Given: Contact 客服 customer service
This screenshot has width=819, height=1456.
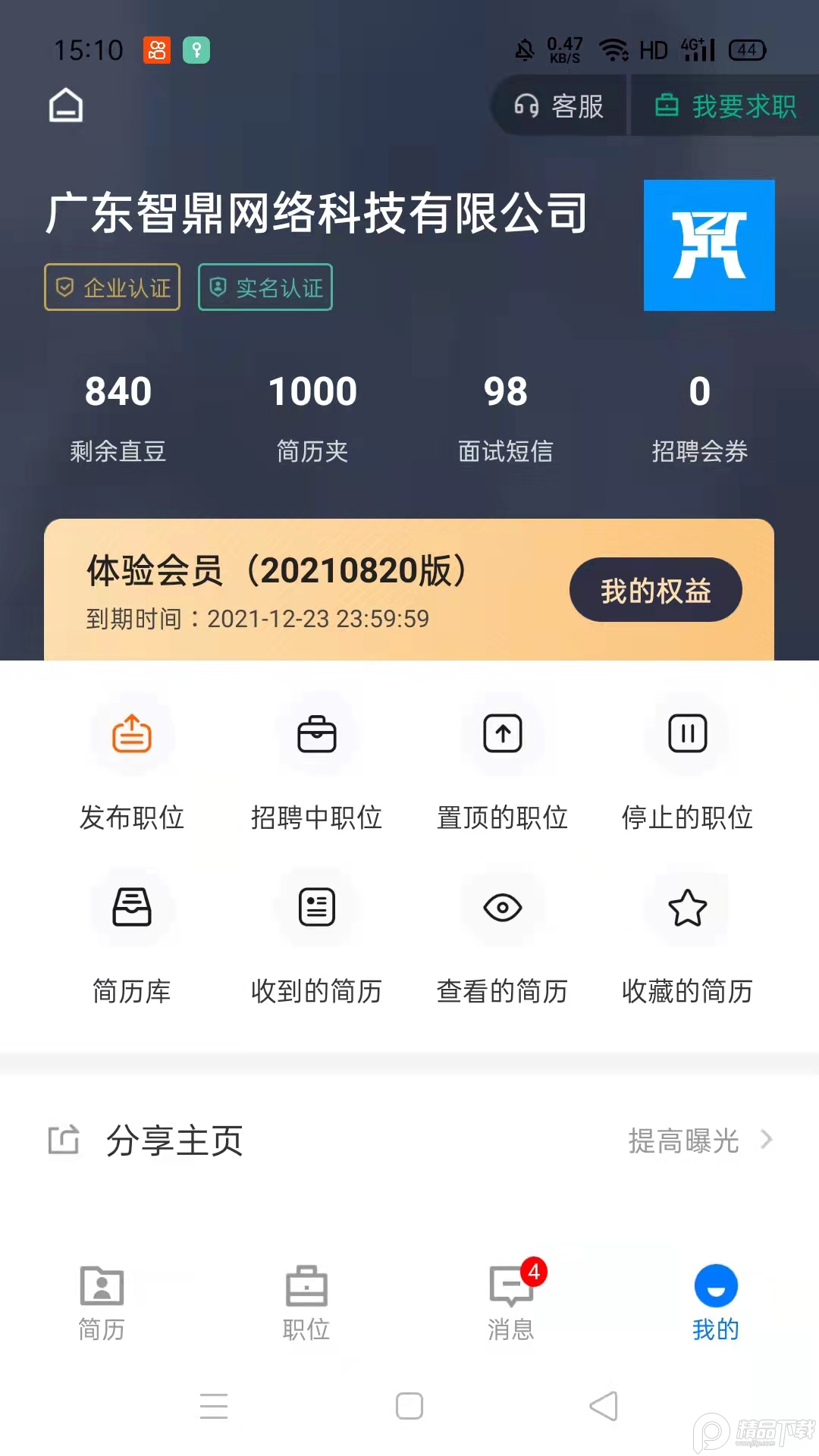Looking at the screenshot, I should click(560, 106).
